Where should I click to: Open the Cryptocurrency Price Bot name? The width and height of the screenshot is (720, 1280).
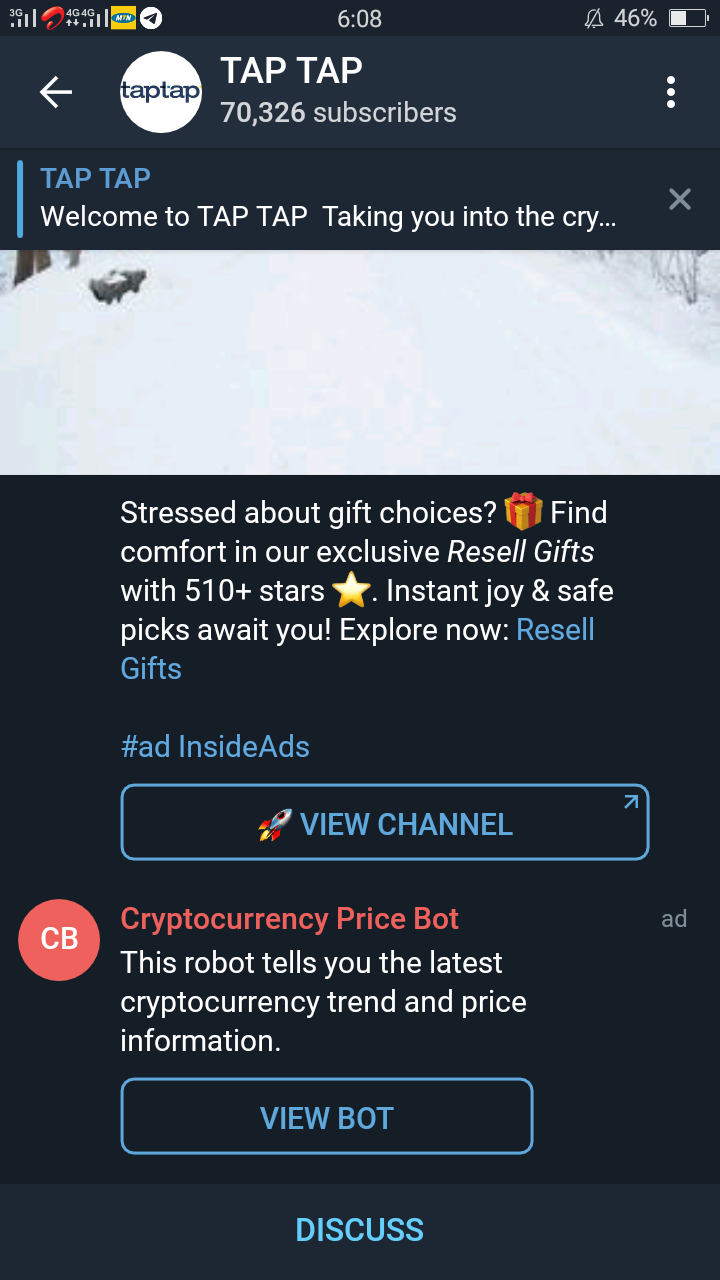290,919
